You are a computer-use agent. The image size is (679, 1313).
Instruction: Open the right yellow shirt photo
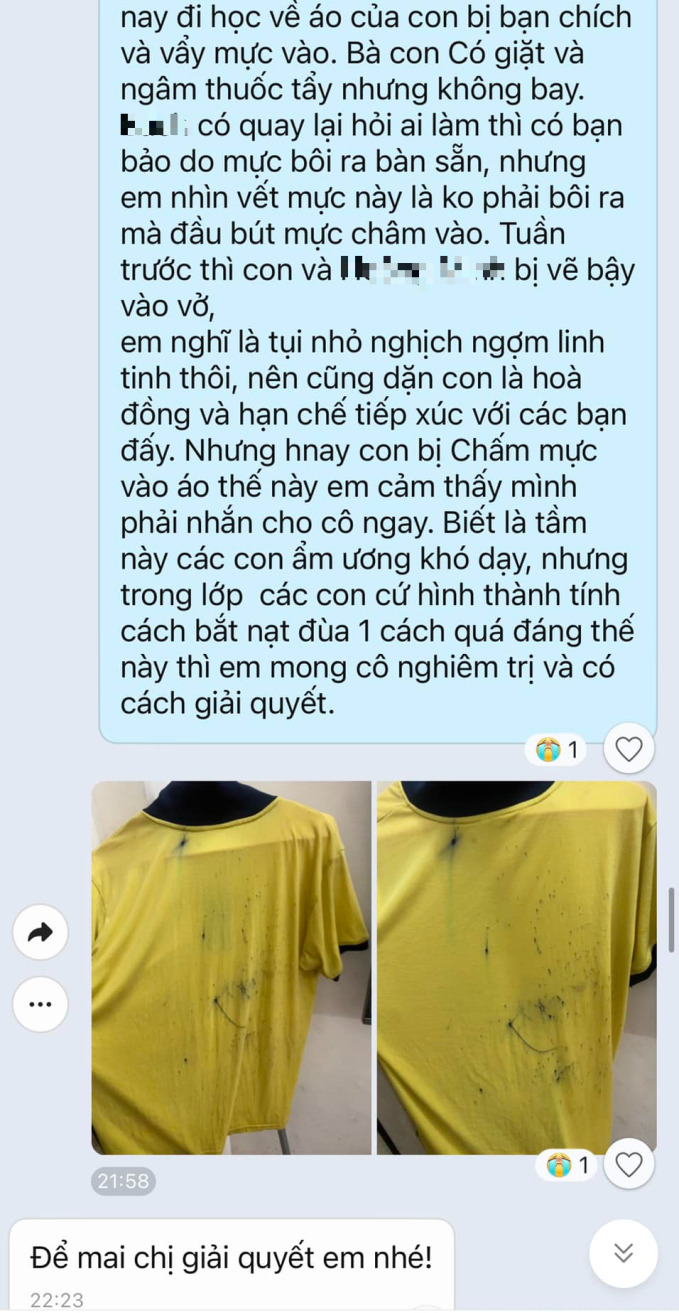pos(516,967)
